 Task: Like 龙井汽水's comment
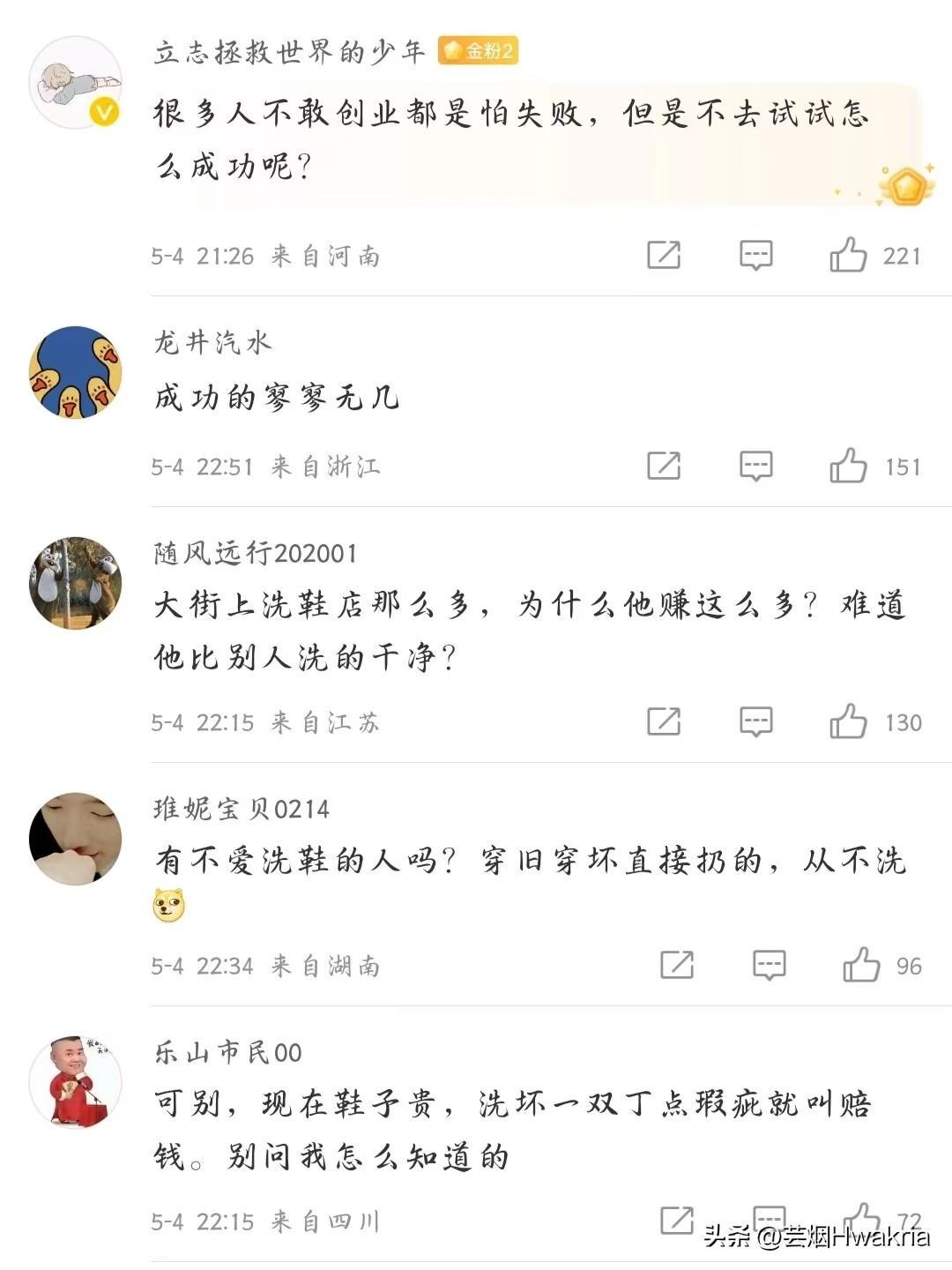pos(848,466)
